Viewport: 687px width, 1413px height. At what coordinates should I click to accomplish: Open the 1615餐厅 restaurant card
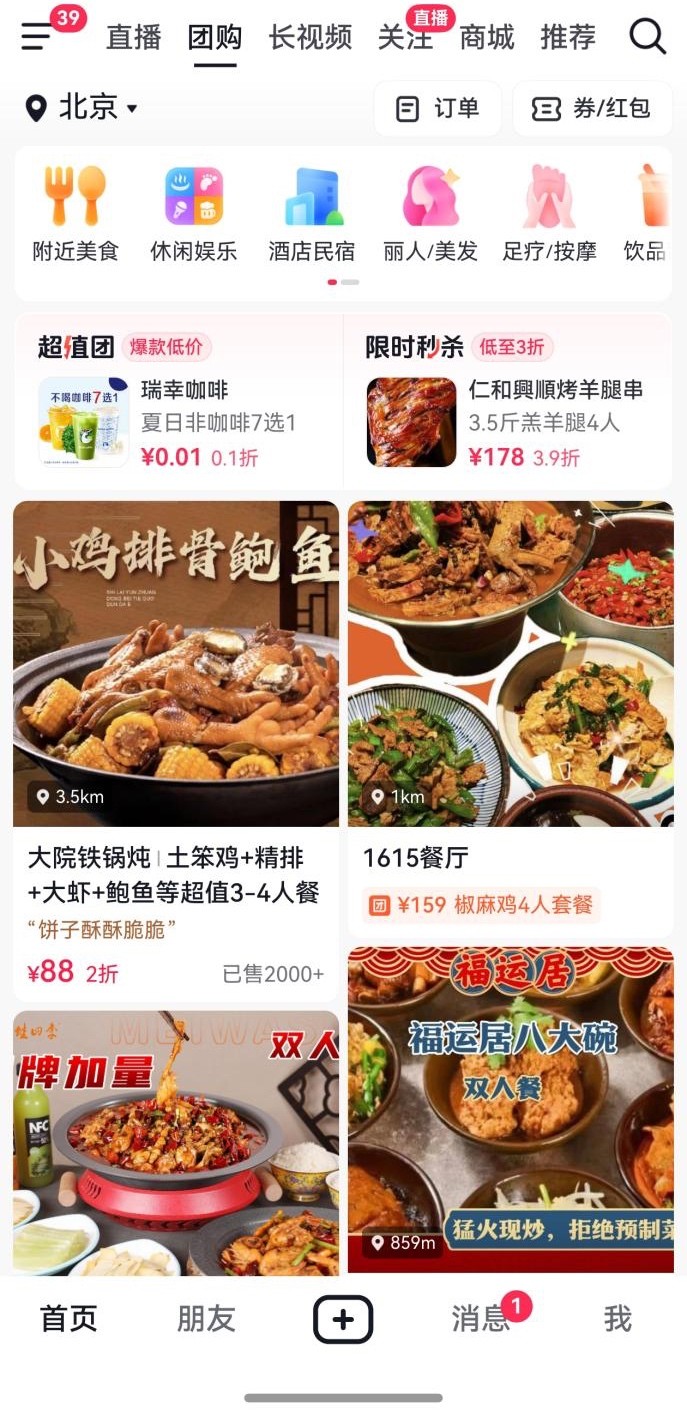[510, 720]
